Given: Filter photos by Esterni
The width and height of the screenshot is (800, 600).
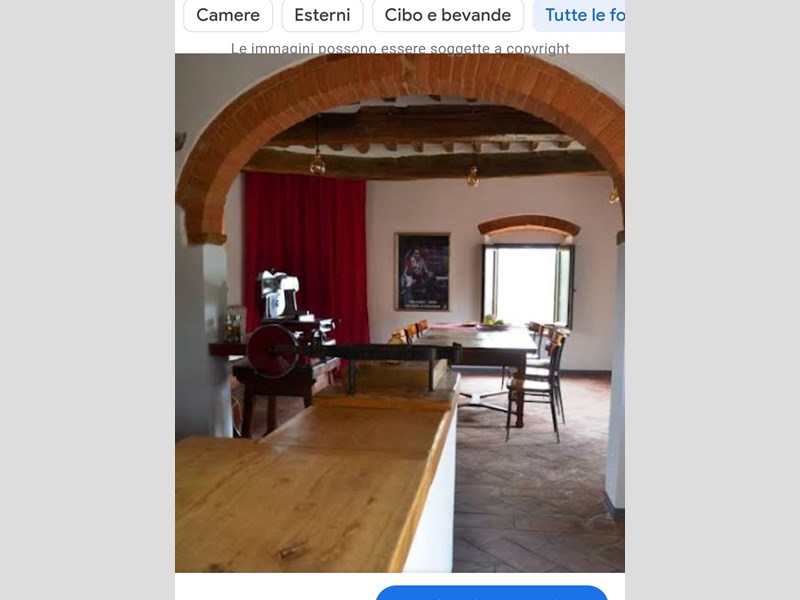Looking at the screenshot, I should click(322, 15).
